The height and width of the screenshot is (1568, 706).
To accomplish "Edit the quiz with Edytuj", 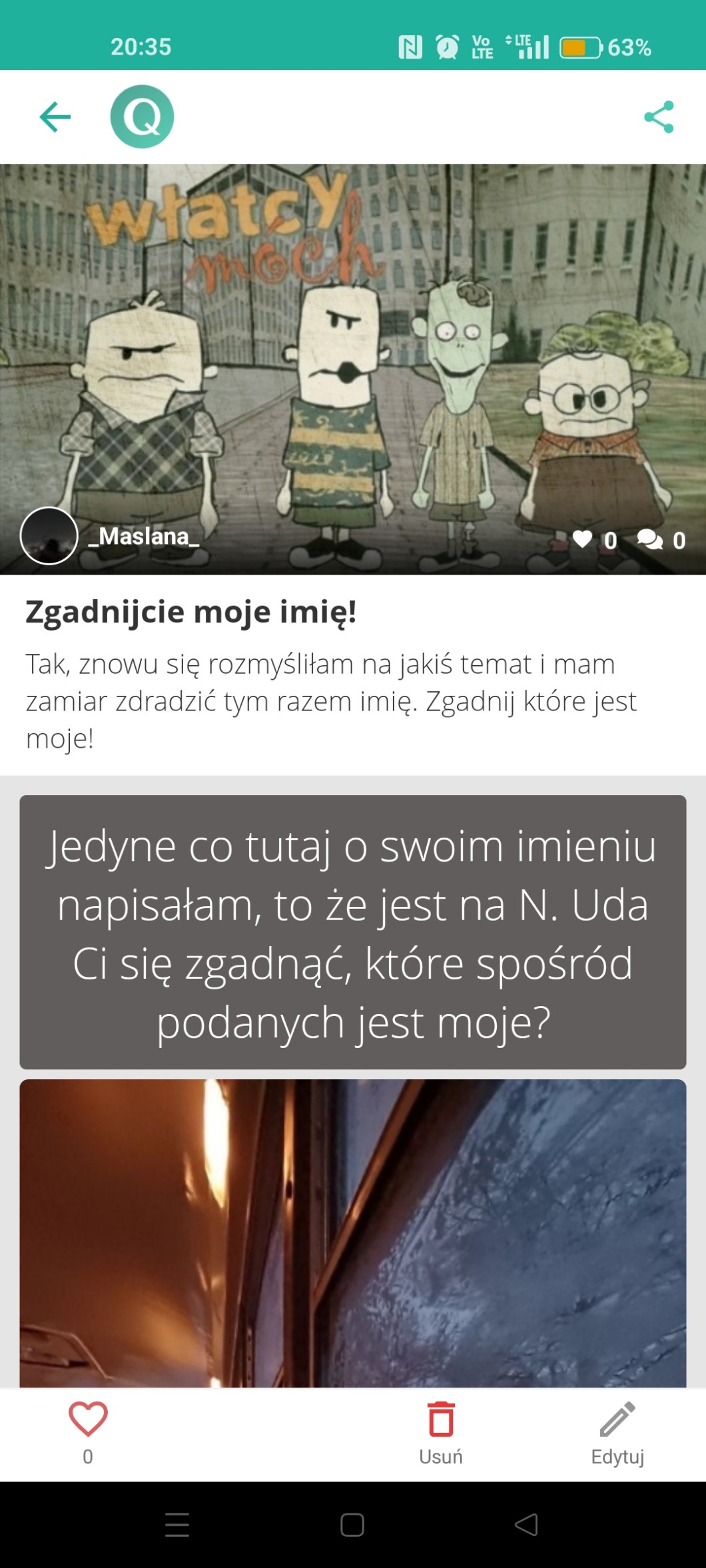I will coord(617,1432).
